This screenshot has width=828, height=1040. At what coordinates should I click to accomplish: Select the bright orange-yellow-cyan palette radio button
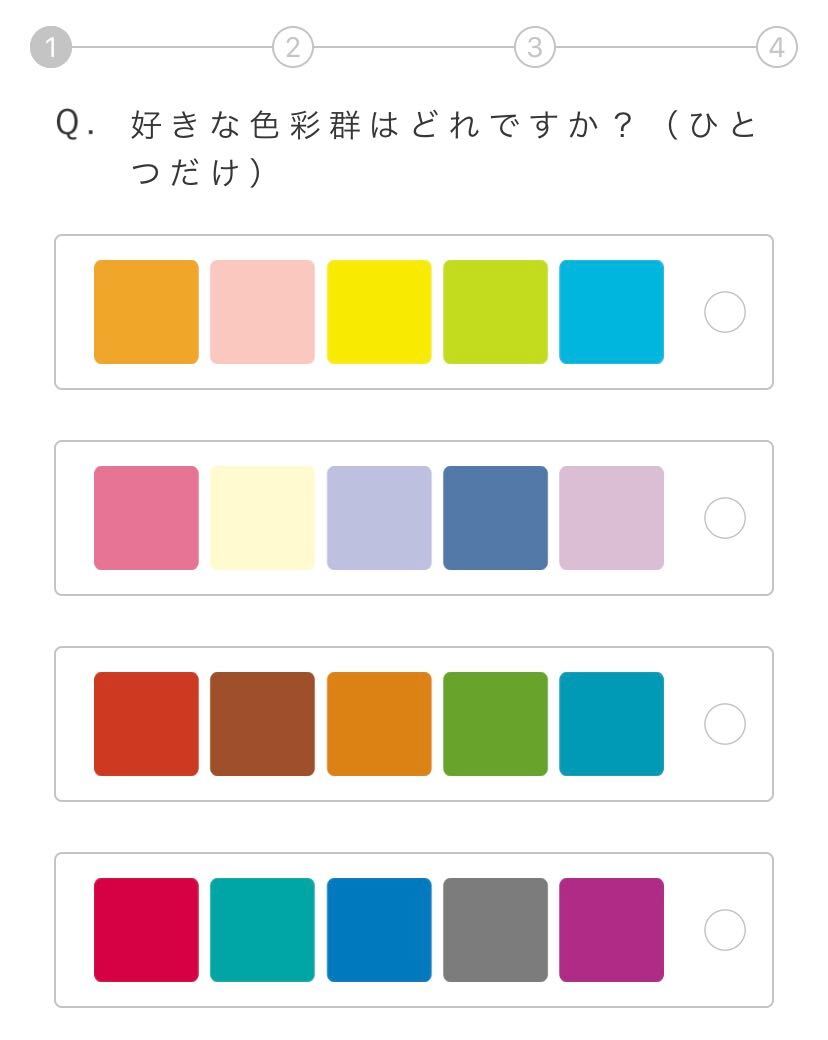[x=725, y=312]
